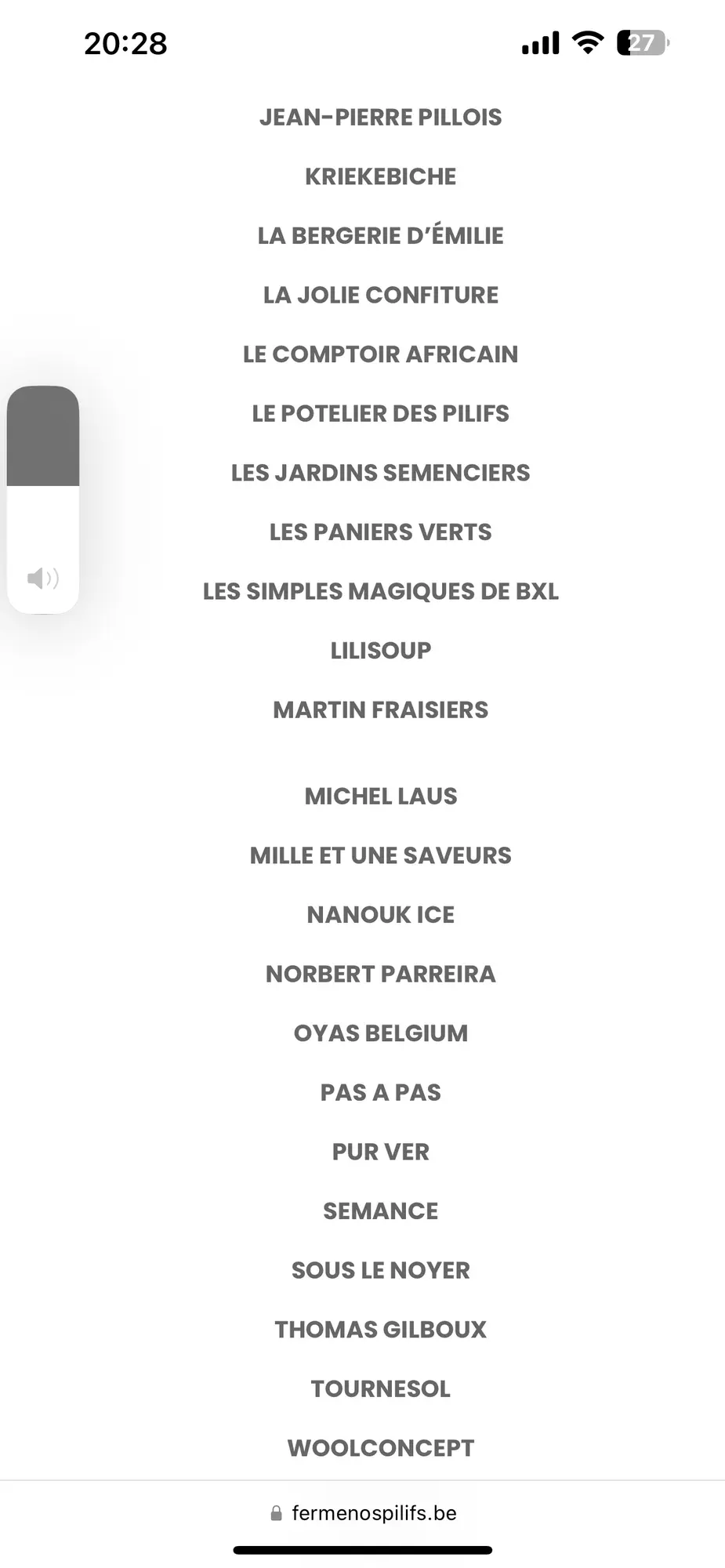Screen dimensions: 725x1568
Task: Open Oyas Belgium link
Action: coord(380,1033)
